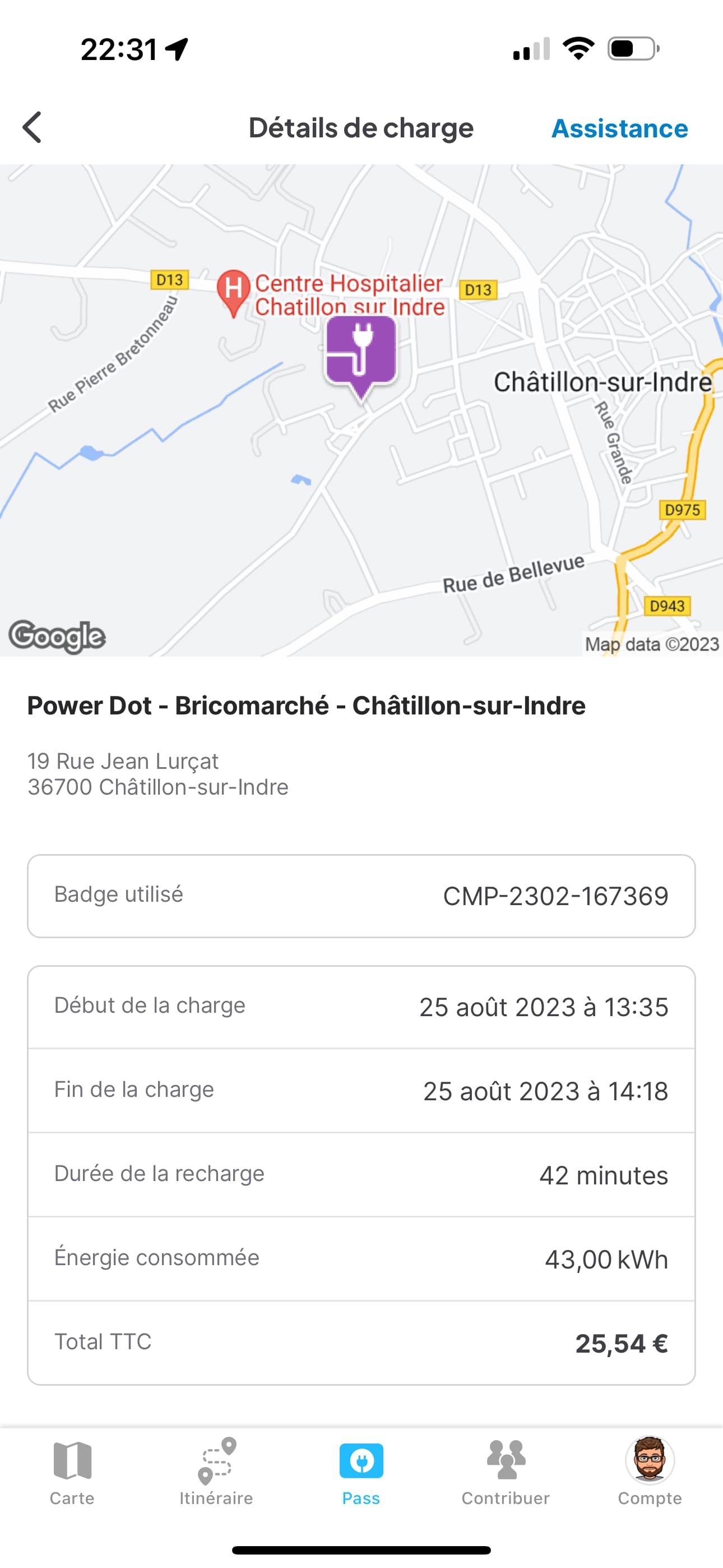Go back from charge details
Image resolution: width=723 pixels, height=1568 pixels.
coord(33,127)
